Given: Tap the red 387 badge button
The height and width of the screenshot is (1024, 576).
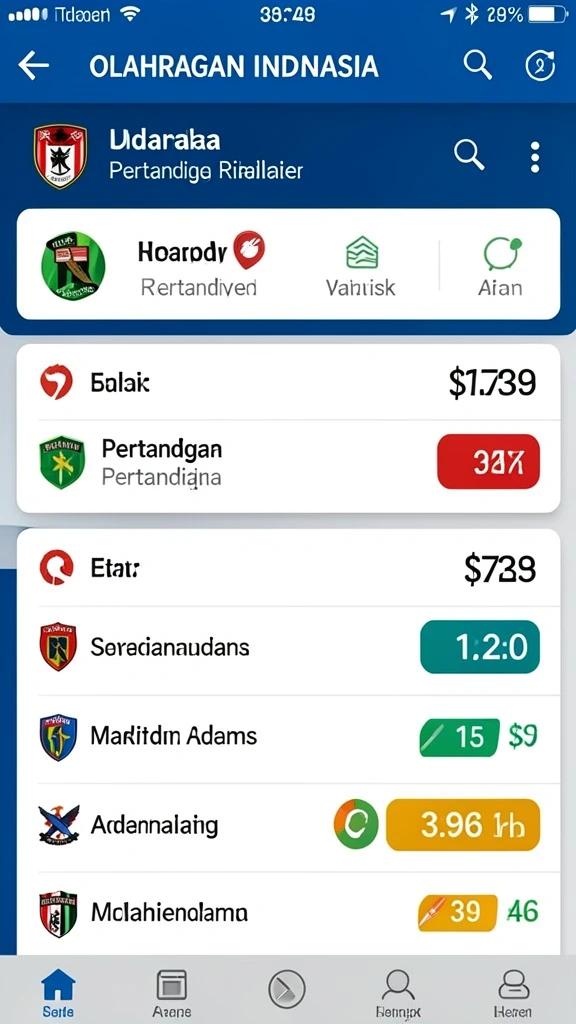Looking at the screenshot, I should 488,462.
